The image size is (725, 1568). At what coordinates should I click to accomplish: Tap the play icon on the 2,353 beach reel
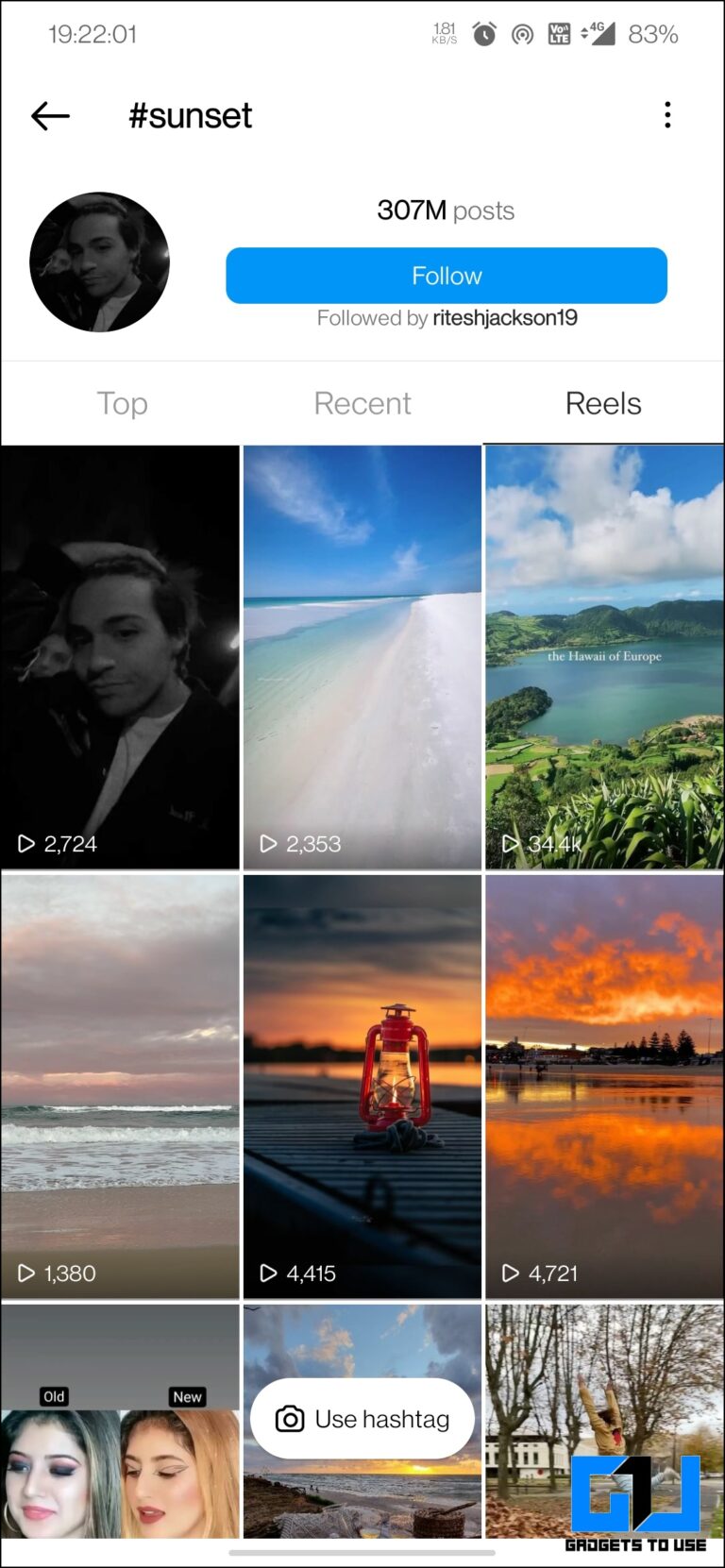268,844
